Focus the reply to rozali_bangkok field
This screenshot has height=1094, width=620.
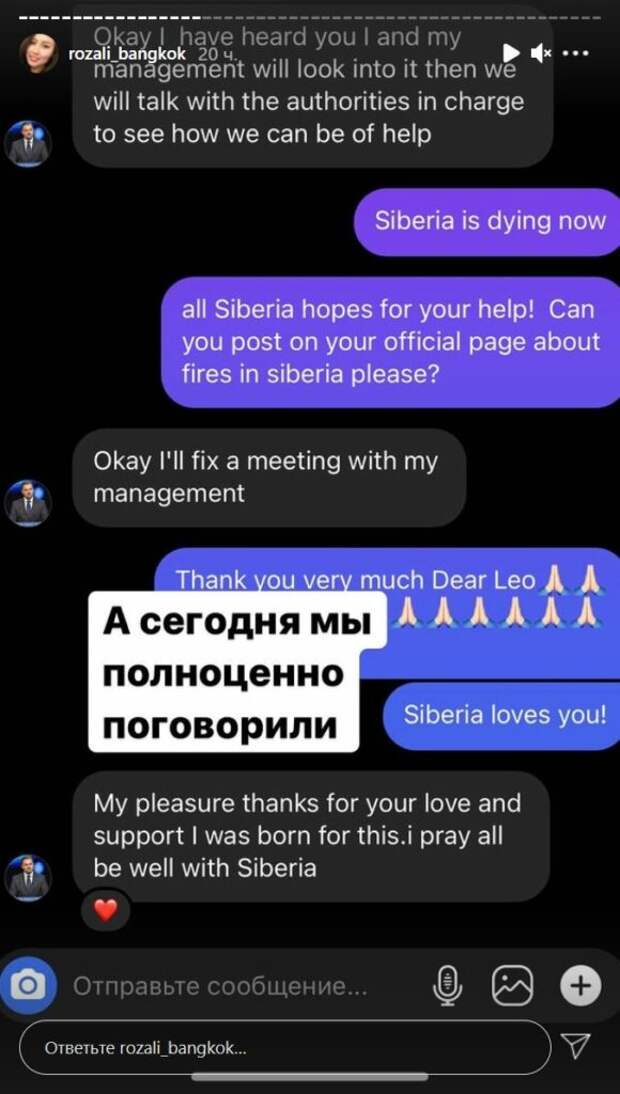285,1048
